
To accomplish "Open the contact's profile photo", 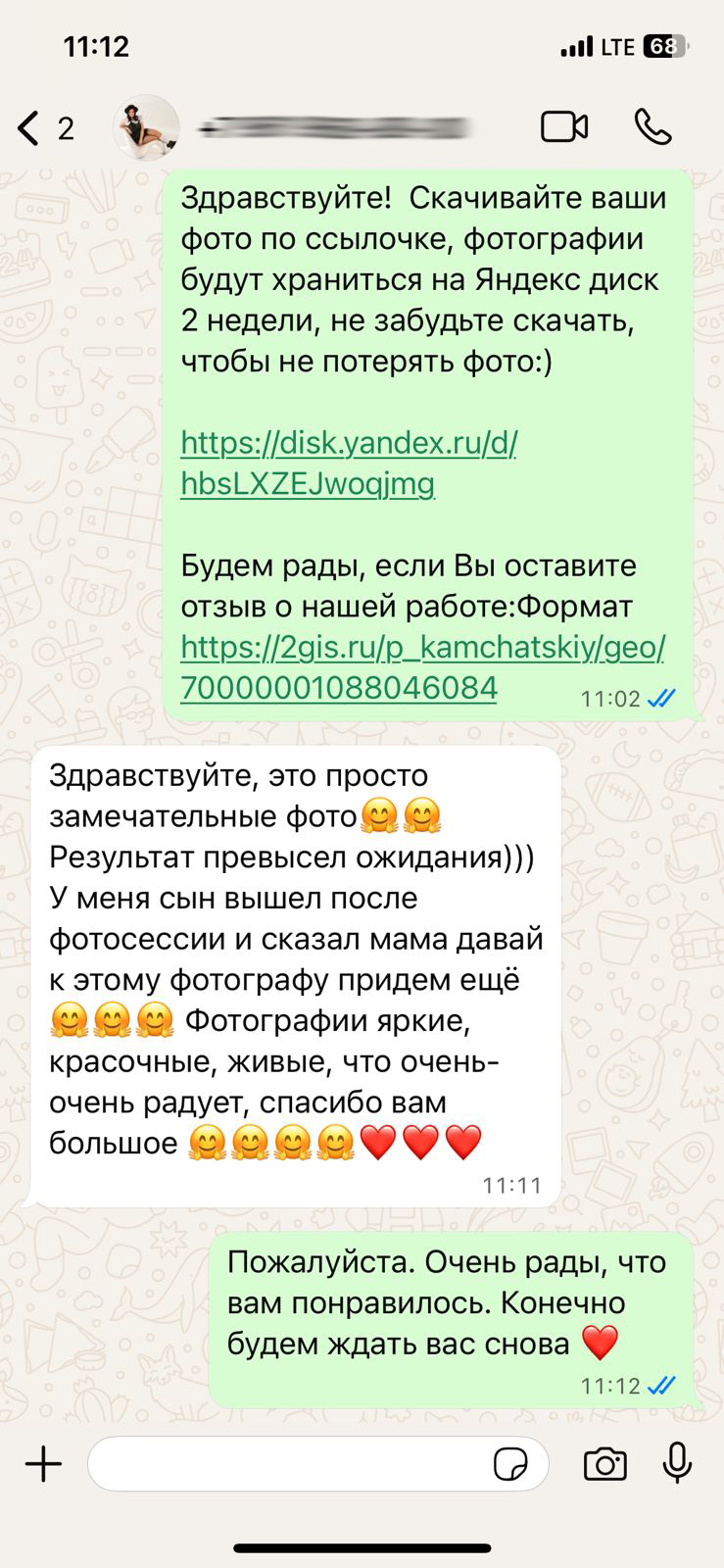I will pyautogui.click(x=146, y=127).
